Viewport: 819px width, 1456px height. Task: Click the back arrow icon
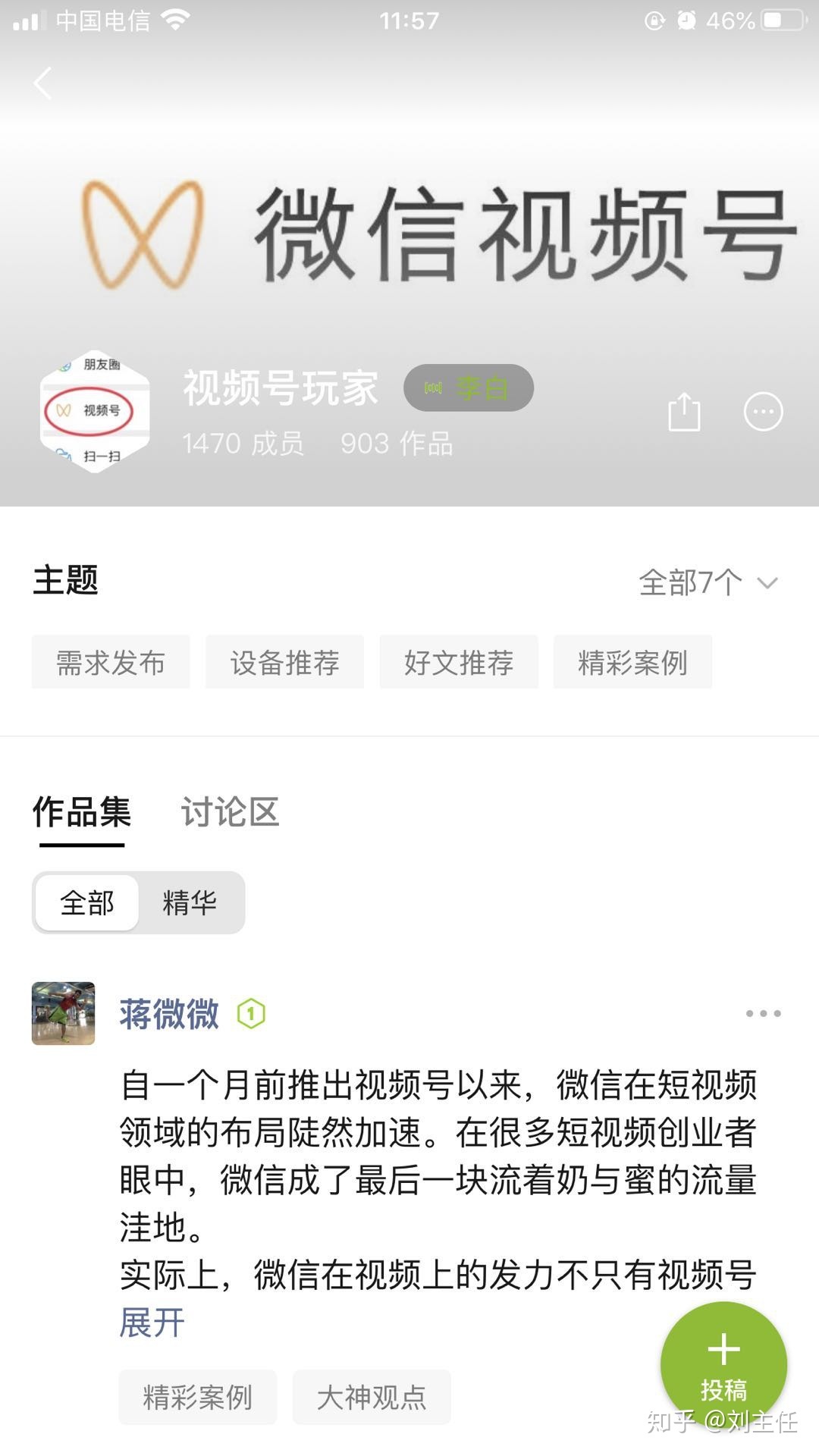43,83
